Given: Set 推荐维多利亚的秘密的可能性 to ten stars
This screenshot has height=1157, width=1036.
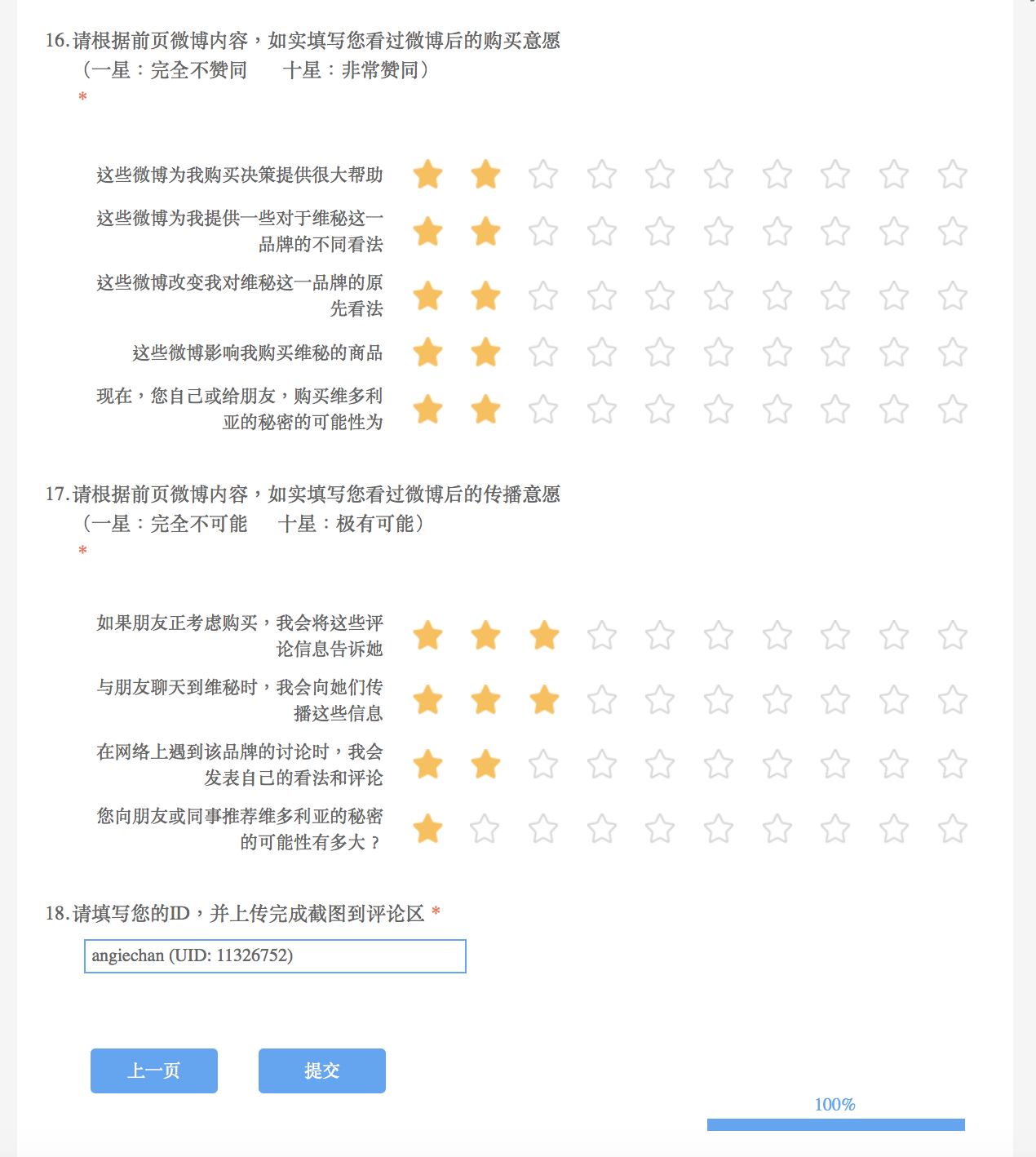Looking at the screenshot, I should click(952, 829).
